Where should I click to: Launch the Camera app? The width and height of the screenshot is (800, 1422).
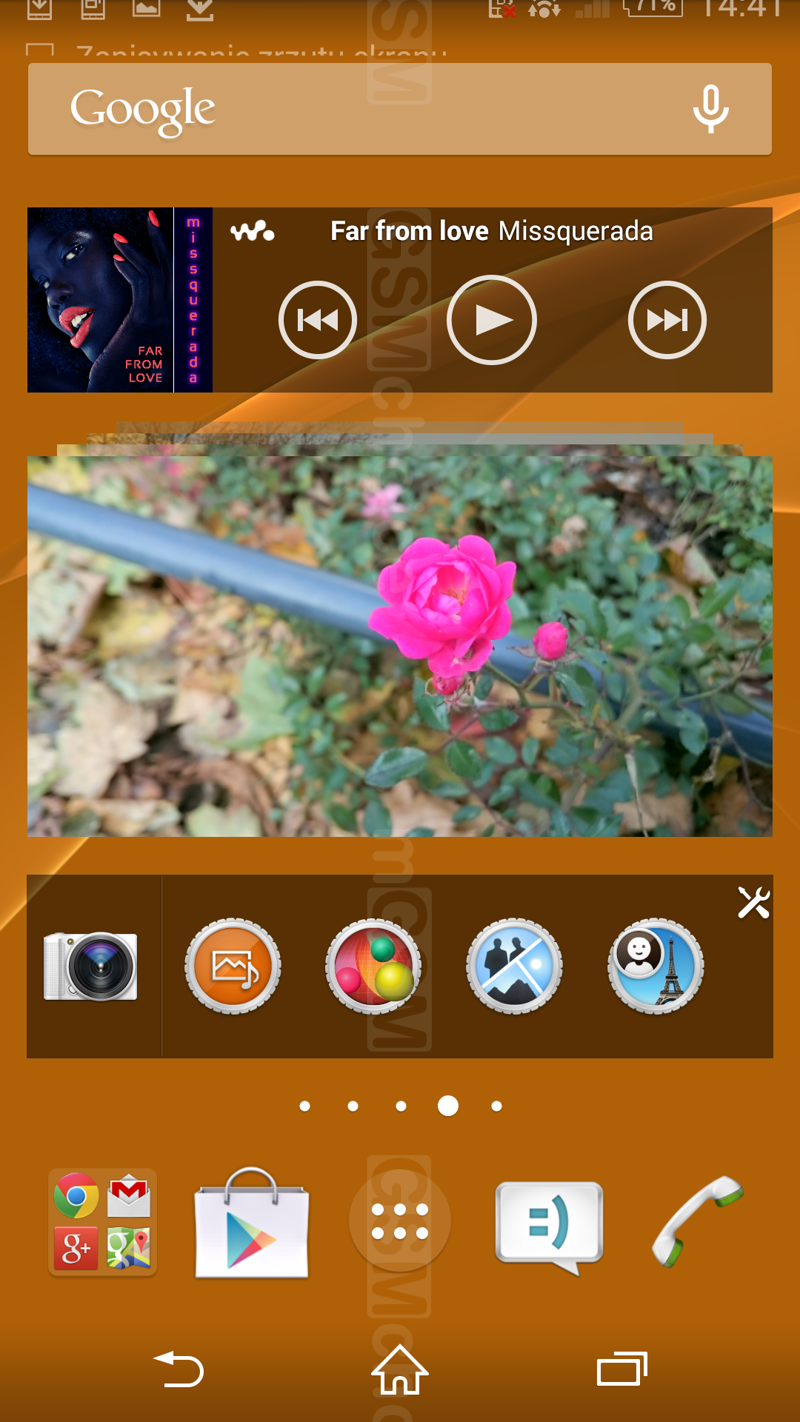pyautogui.click(x=91, y=966)
